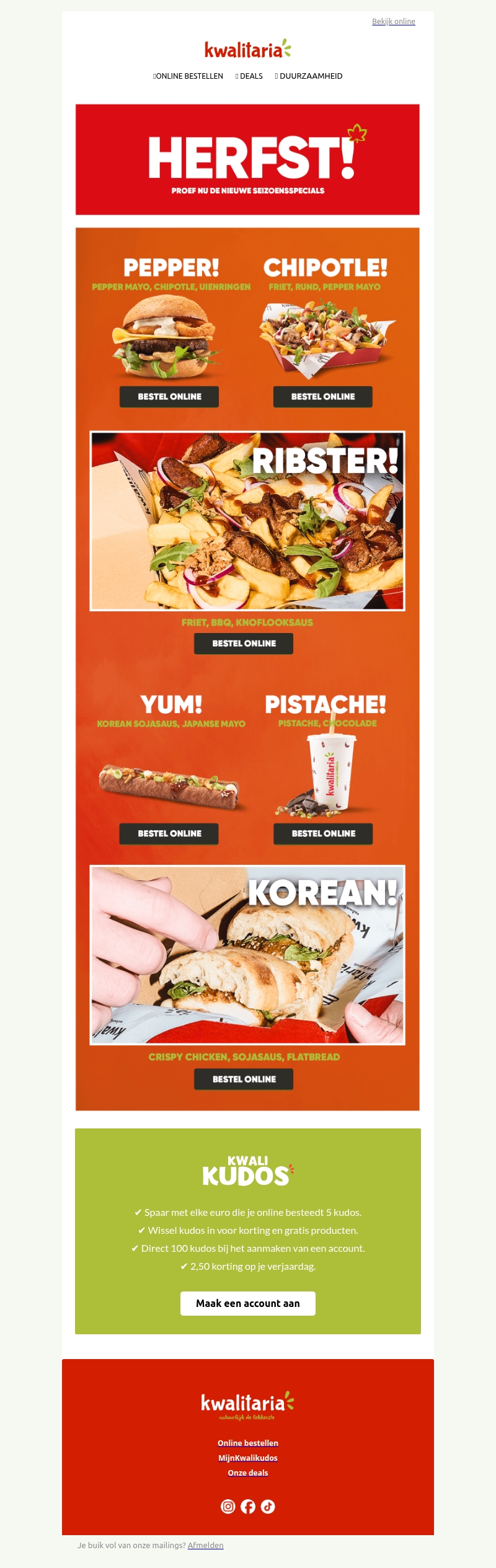
Task: Open the Deals header link
Action: (249, 76)
